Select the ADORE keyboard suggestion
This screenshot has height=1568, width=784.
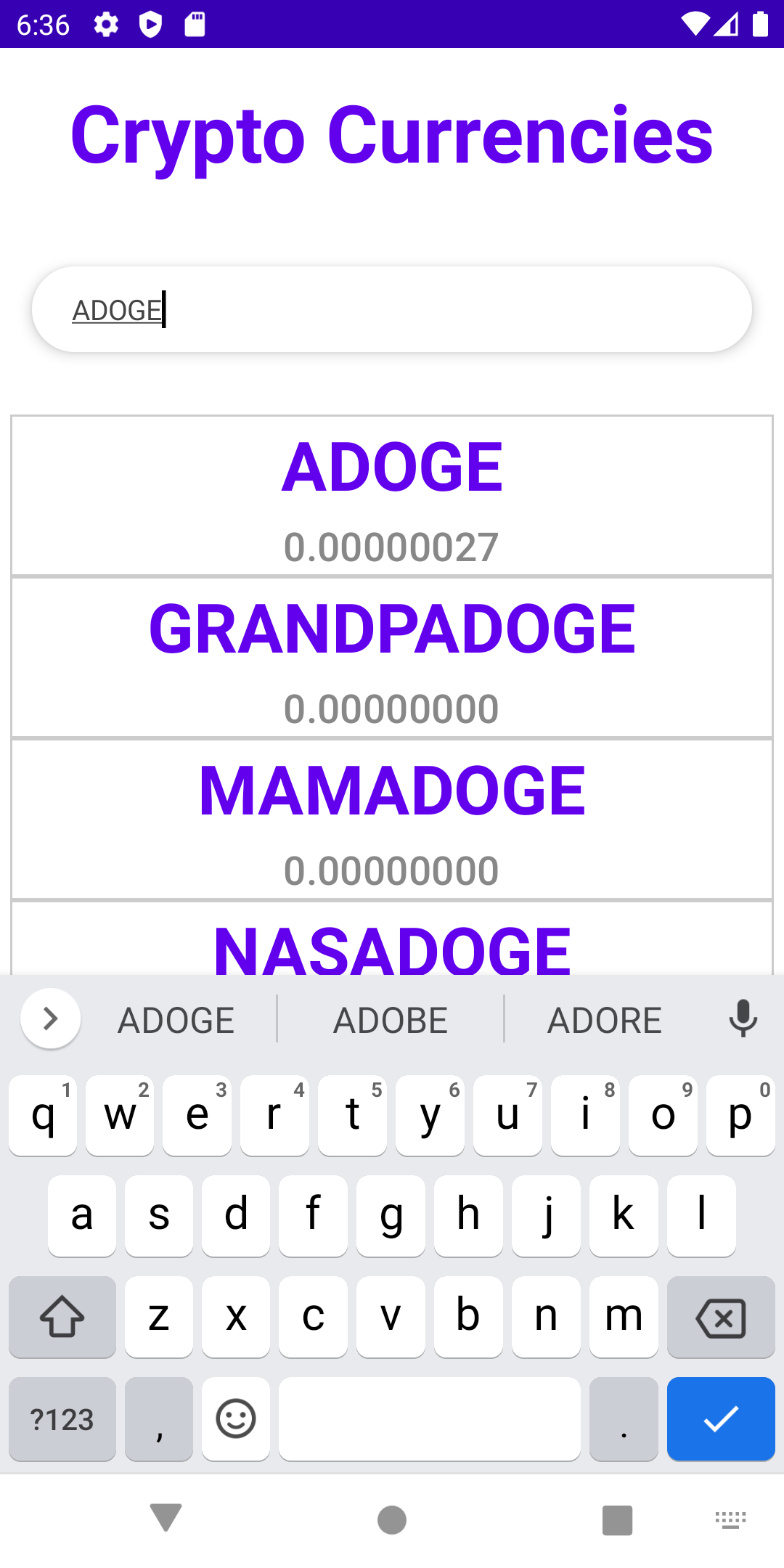(x=605, y=1018)
